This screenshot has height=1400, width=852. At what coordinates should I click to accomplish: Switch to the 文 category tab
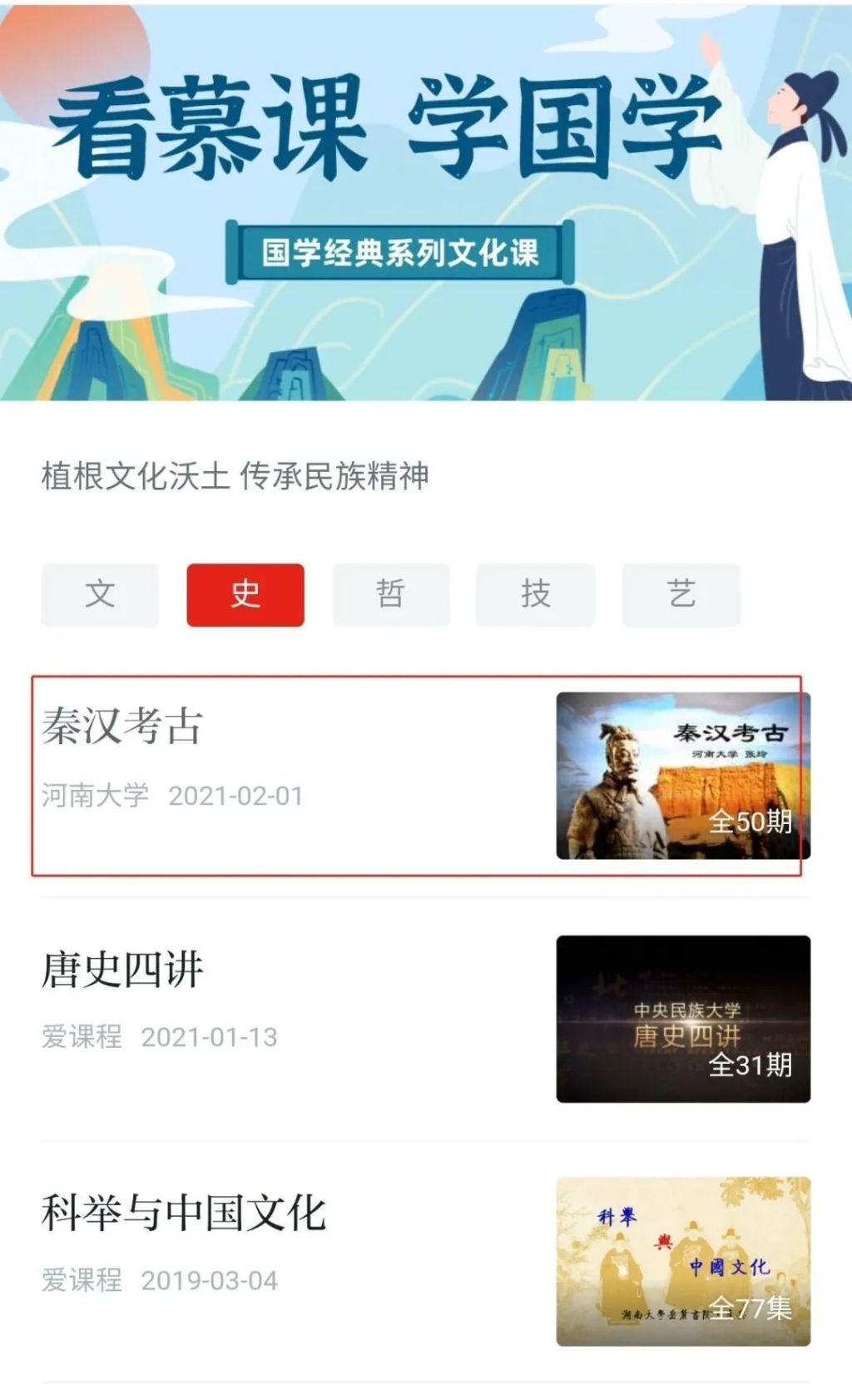(100, 594)
